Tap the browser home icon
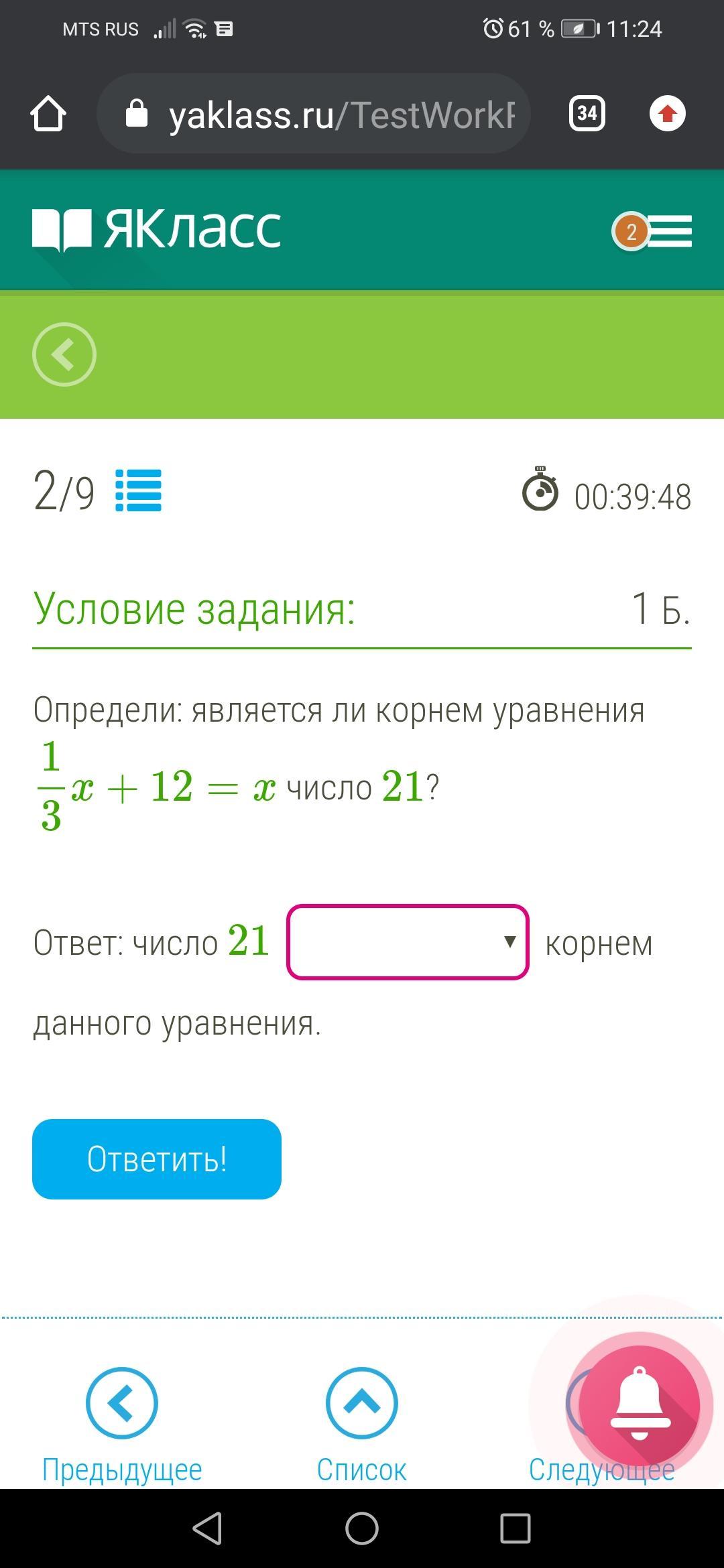 coord(48,114)
